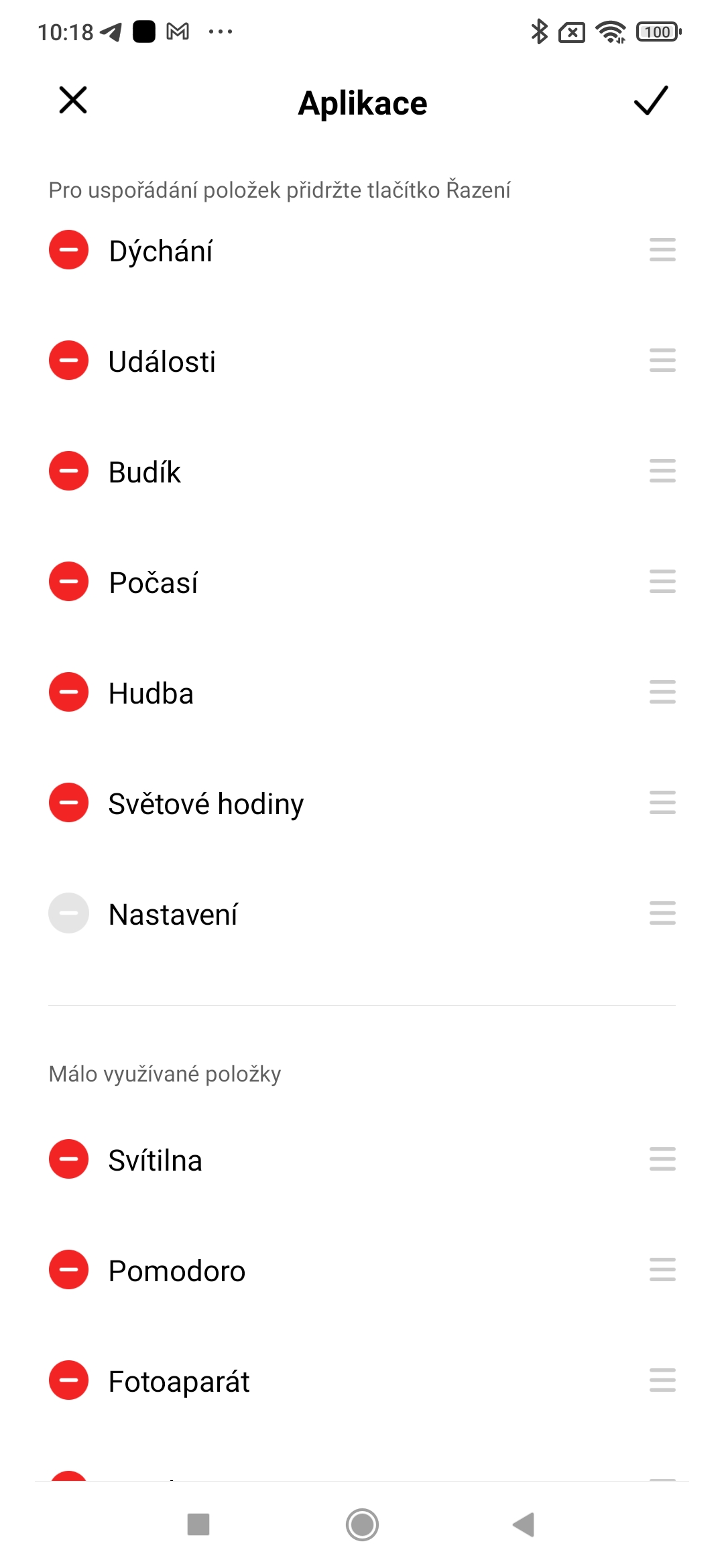The image size is (724, 1568).
Task: Tap the minus button next to Svítilna
Action: pyautogui.click(x=68, y=1159)
